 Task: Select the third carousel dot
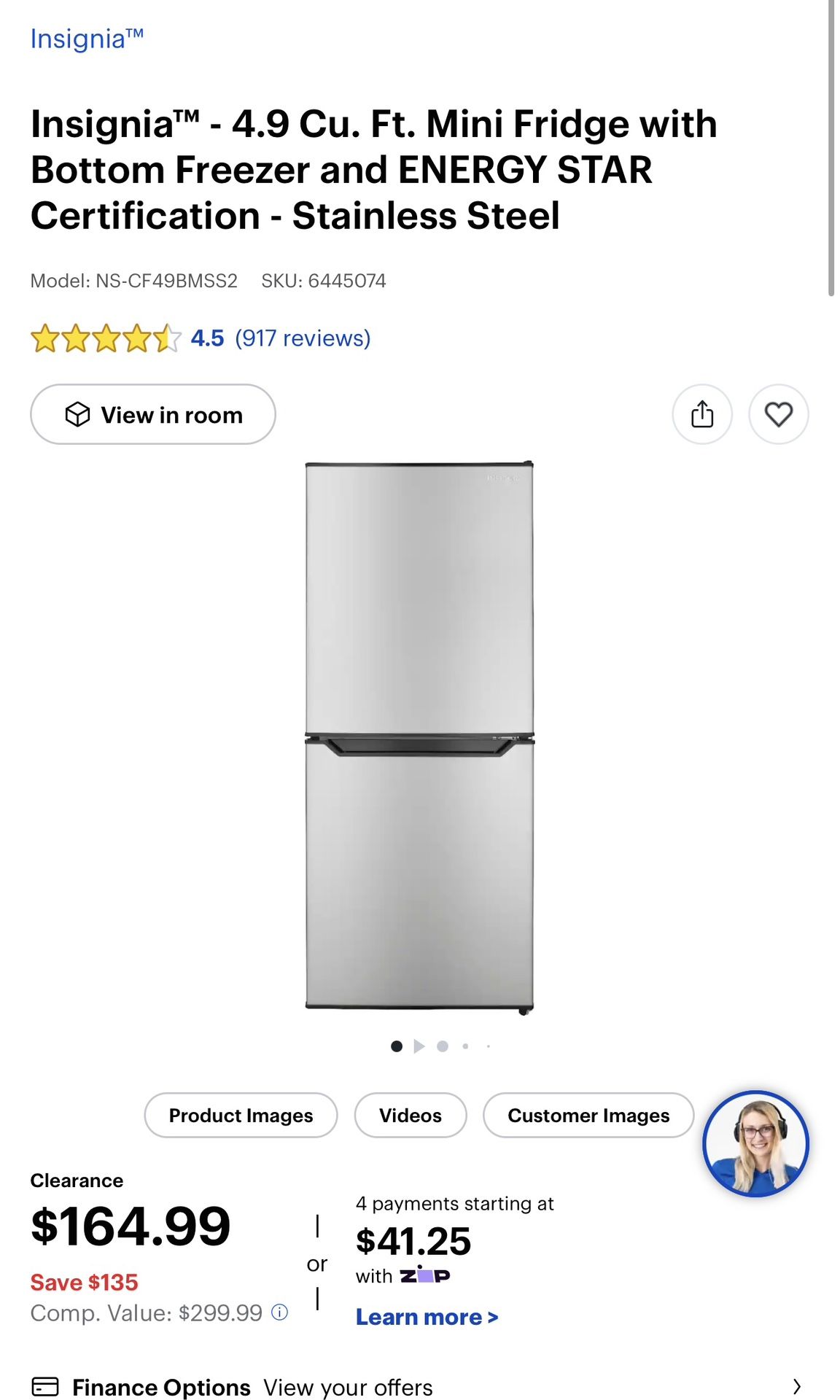465,1046
